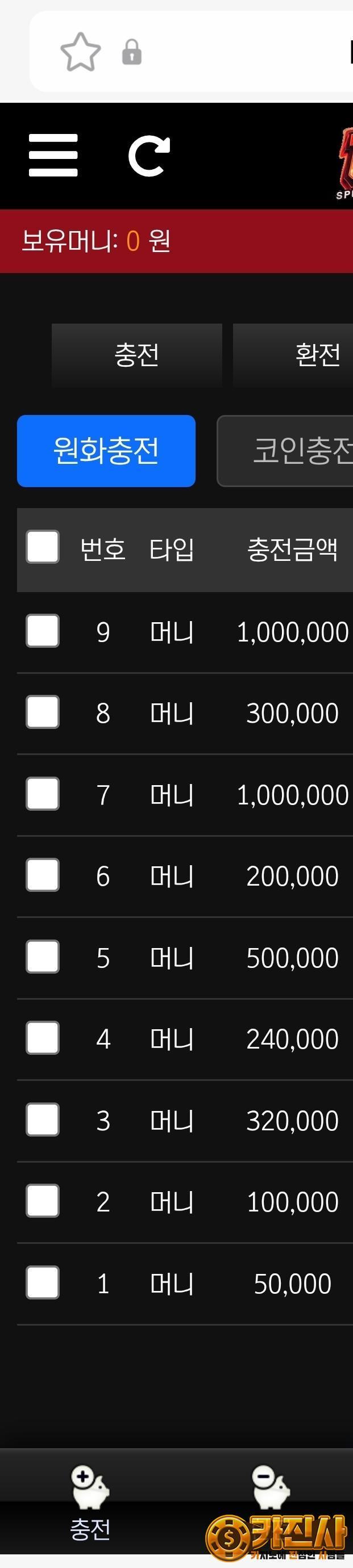Viewport: 353px width, 1568px height.
Task: Check the box for row number 9
Action: tap(43, 631)
